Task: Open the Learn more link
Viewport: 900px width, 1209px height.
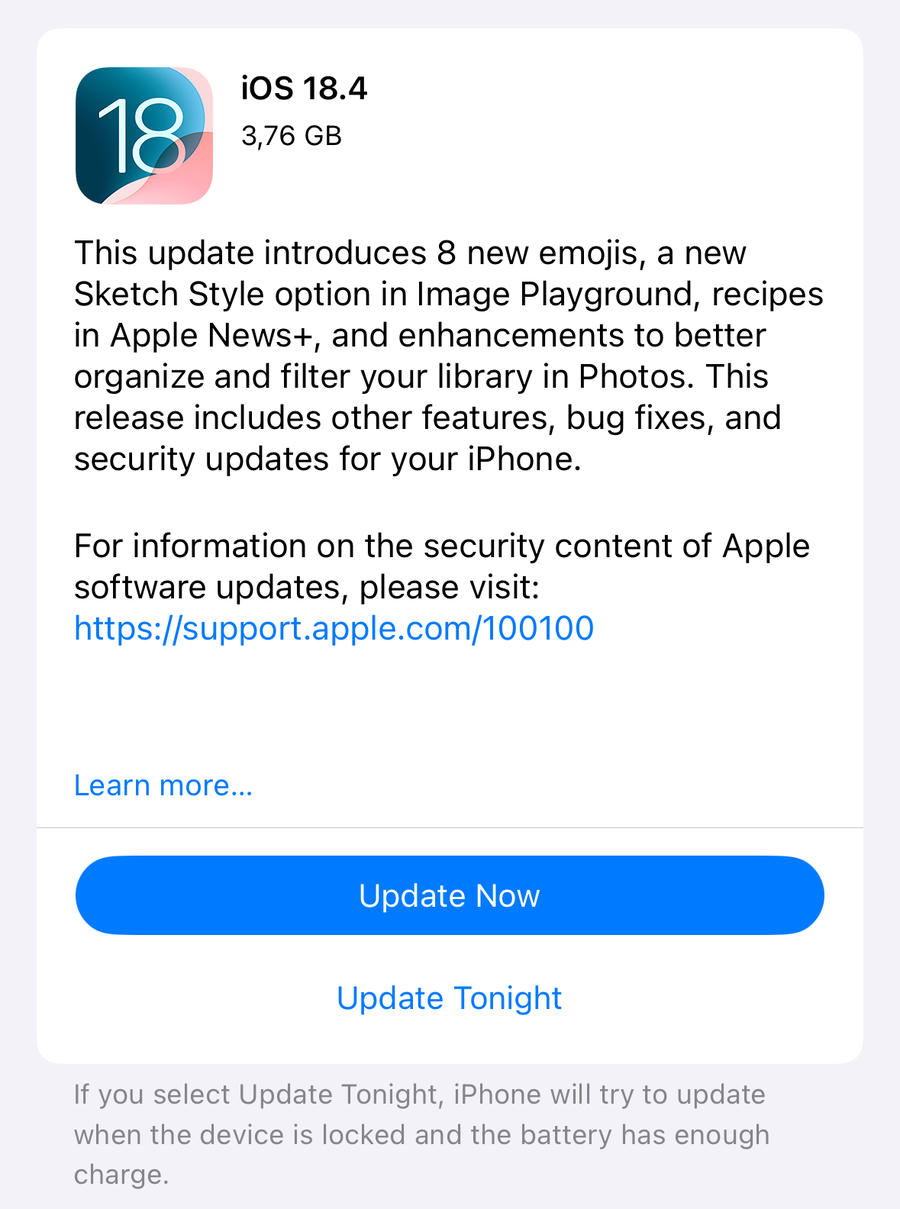Action: (x=163, y=785)
